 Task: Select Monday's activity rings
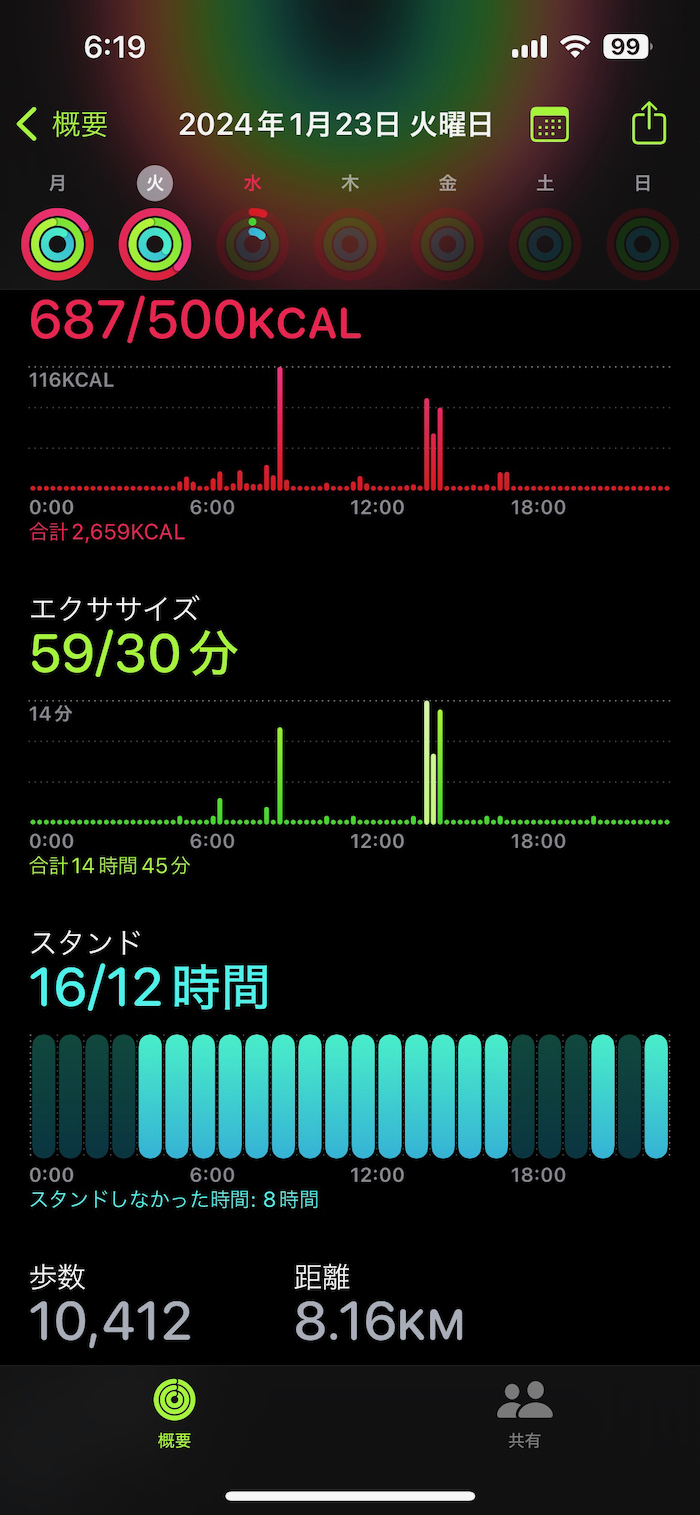(x=57, y=243)
